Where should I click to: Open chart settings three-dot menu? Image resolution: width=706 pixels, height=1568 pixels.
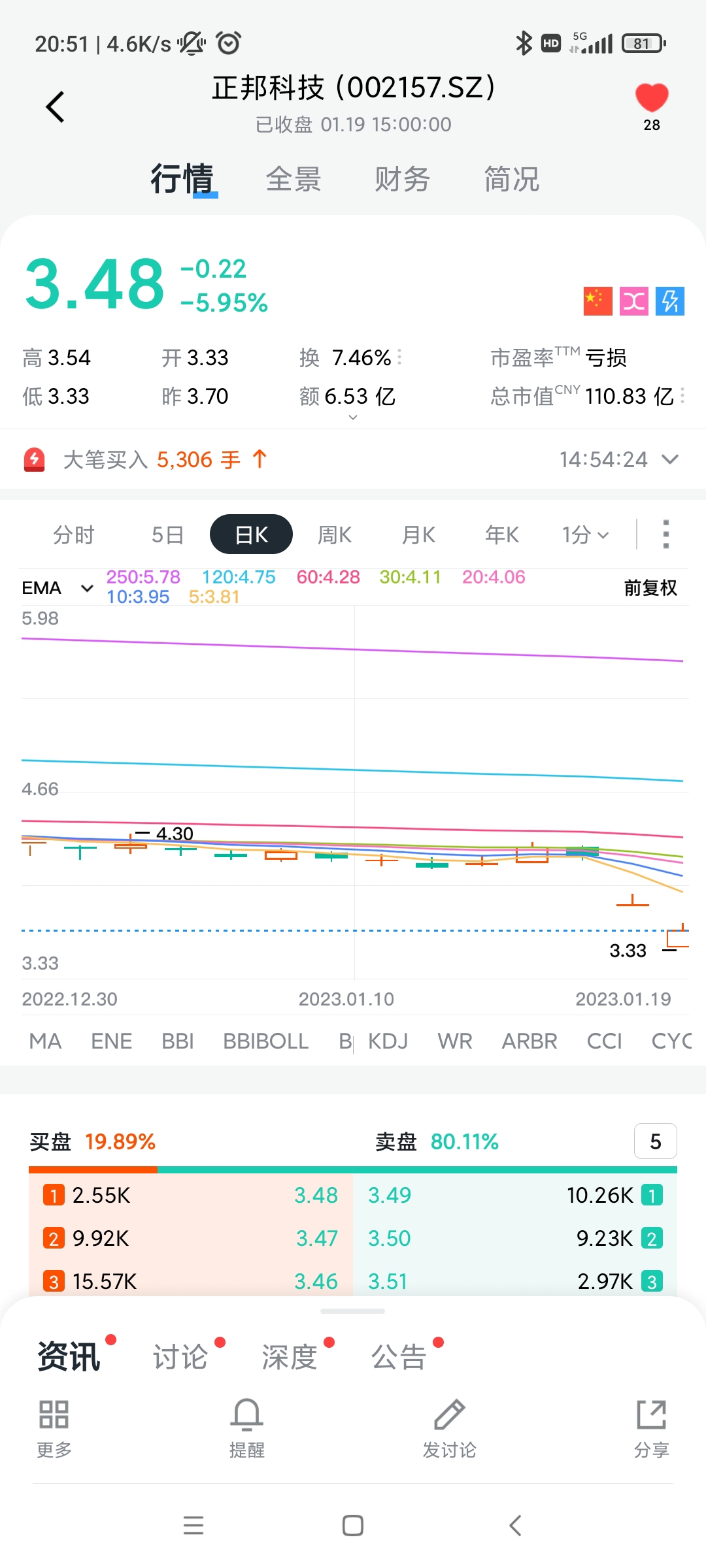pos(665,534)
